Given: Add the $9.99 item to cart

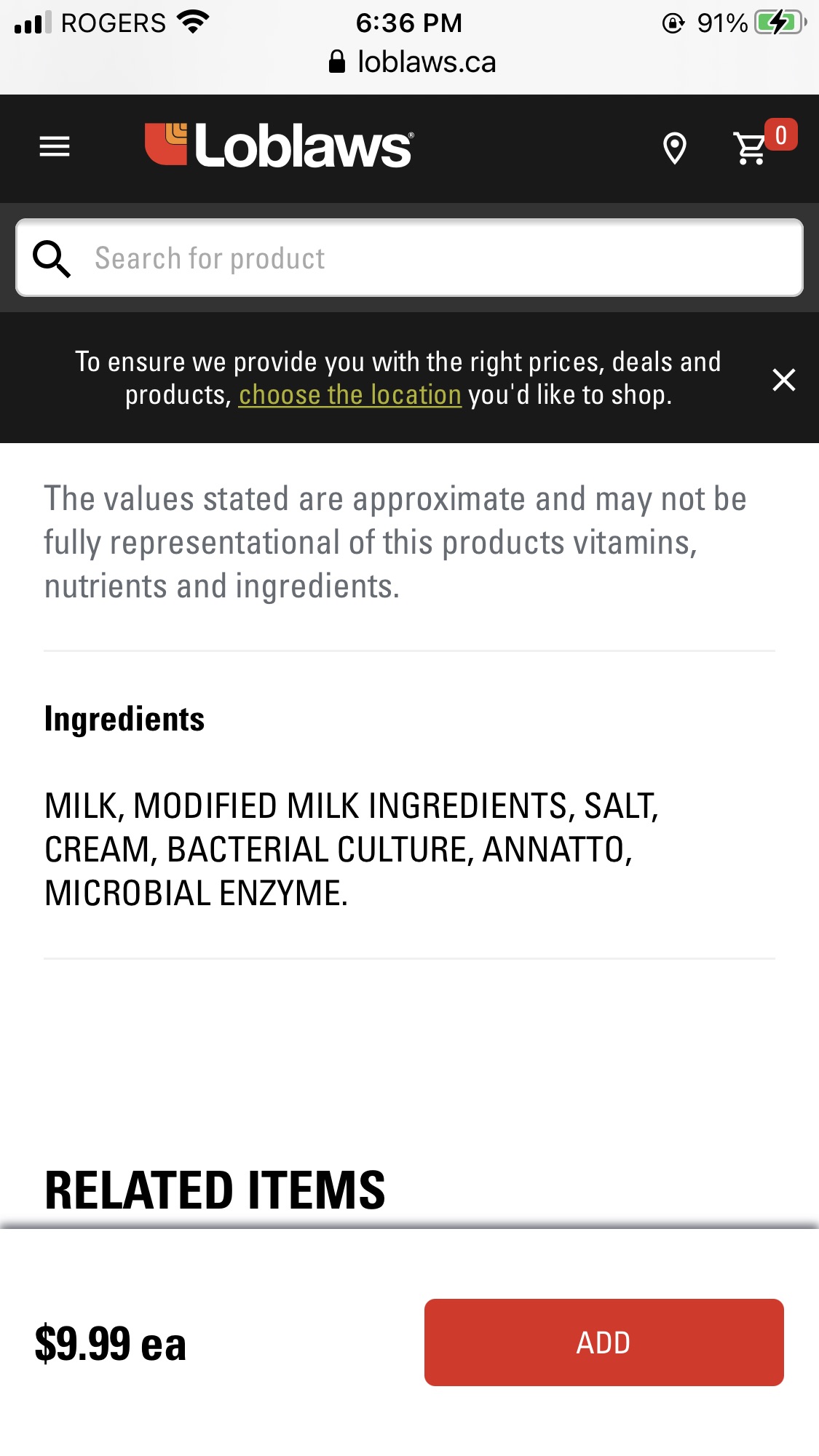Looking at the screenshot, I should 604,1342.
